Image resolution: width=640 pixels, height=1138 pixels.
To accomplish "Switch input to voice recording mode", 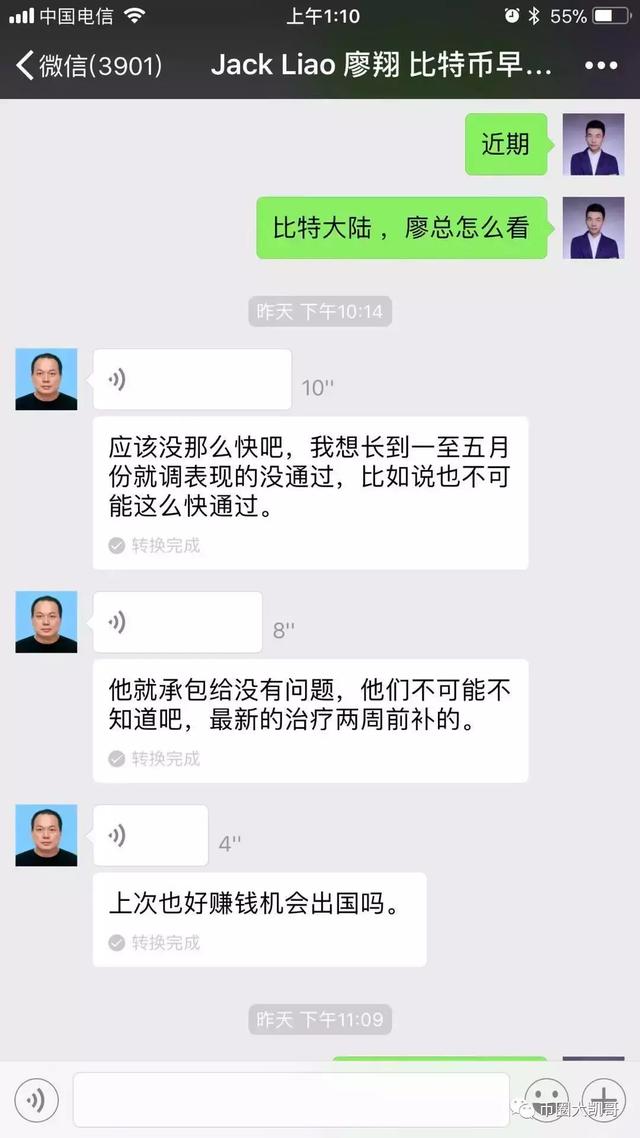I will [37, 1100].
